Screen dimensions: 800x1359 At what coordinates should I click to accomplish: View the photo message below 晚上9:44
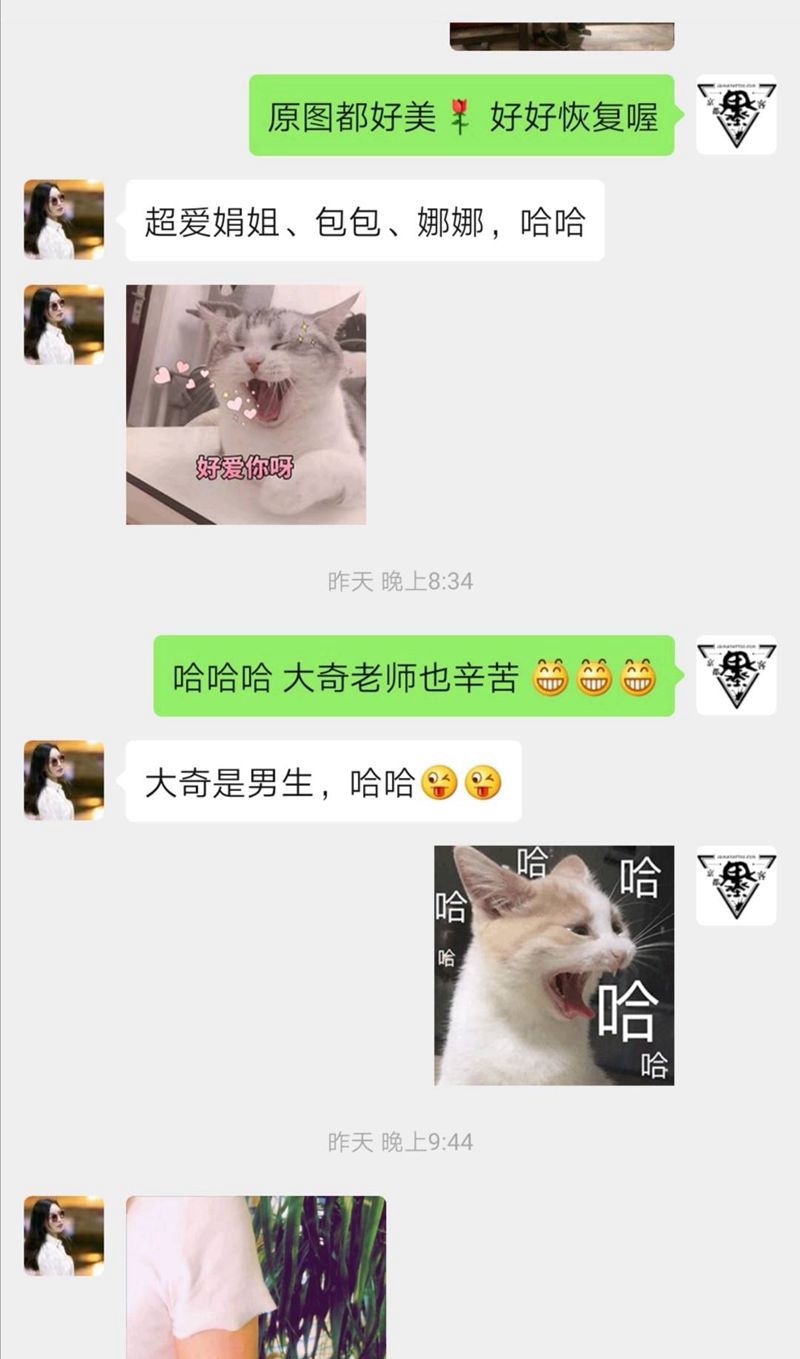pyautogui.click(x=255, y=1276)
